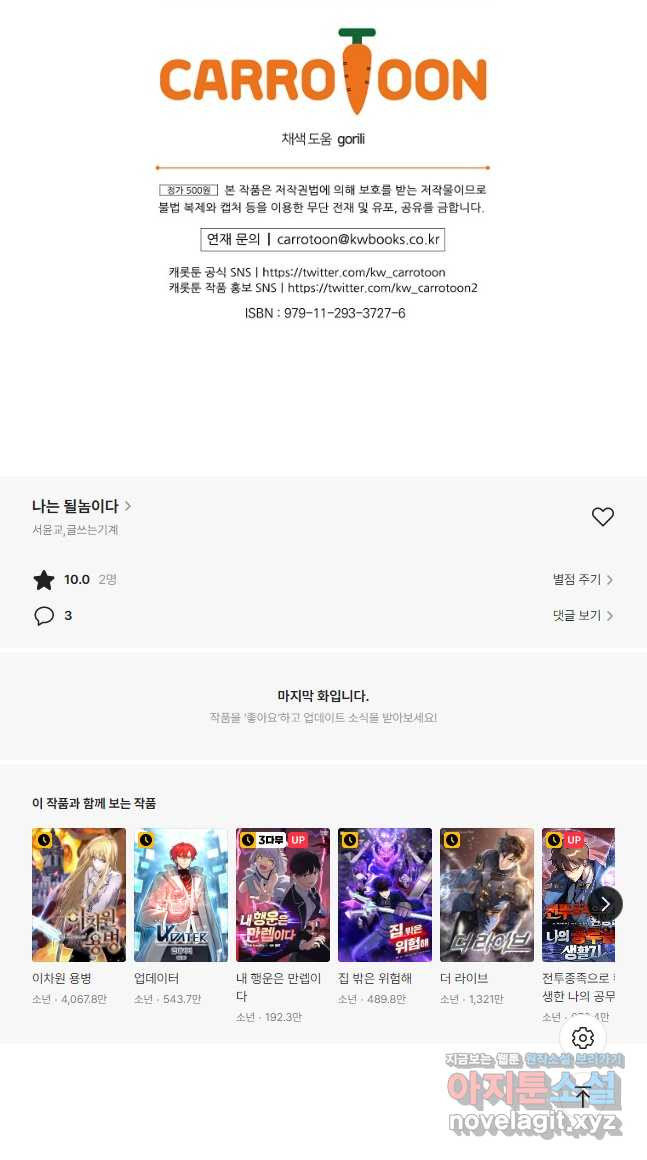Jump to top with the up arrow
647x1160 pixels.
583,1096
